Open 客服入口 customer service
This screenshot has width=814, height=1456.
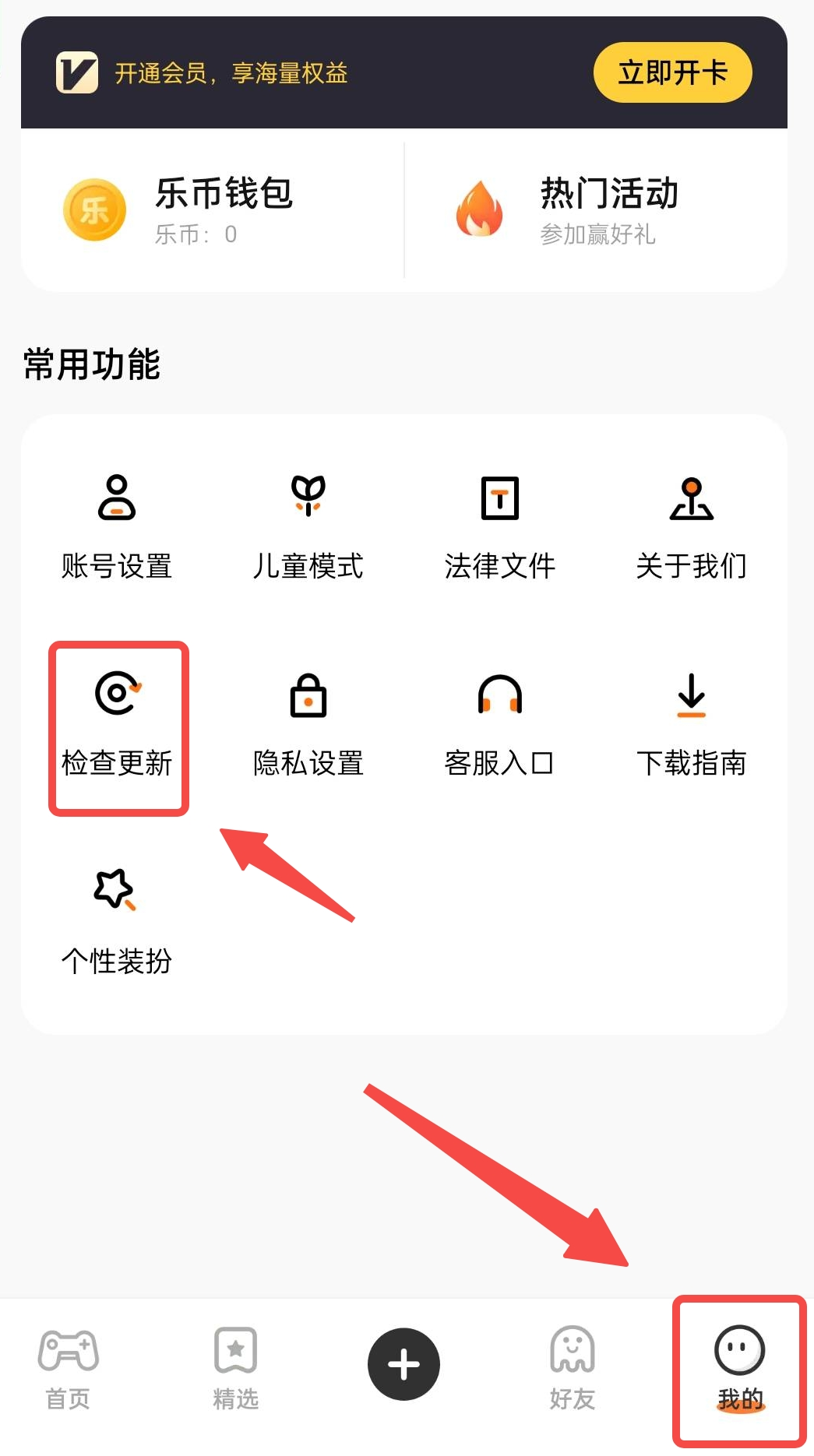(x=499, y=726)
